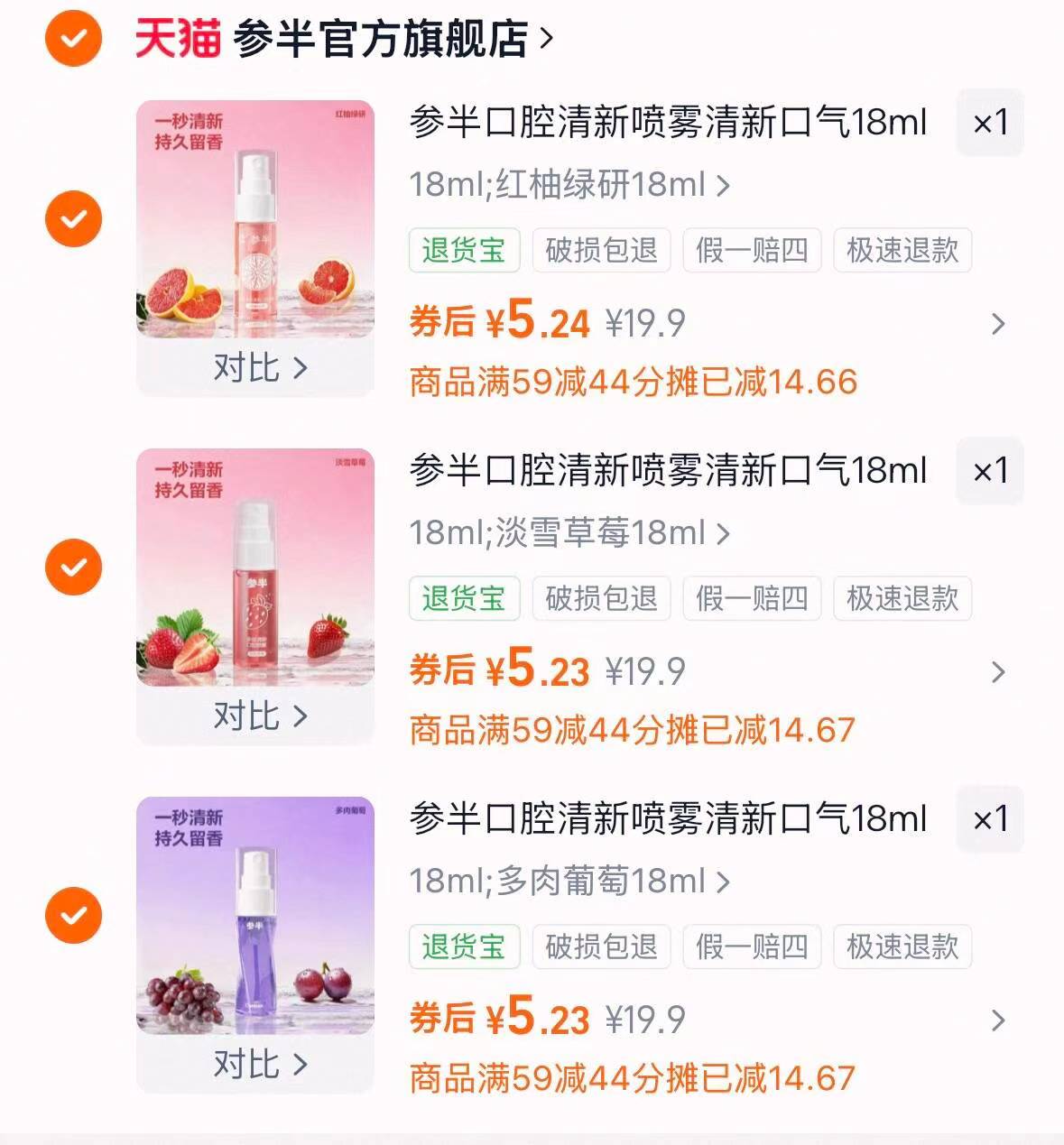
Task: Click the 破损包退 badge on the strawberry spray
Action: tap(602, 598)
